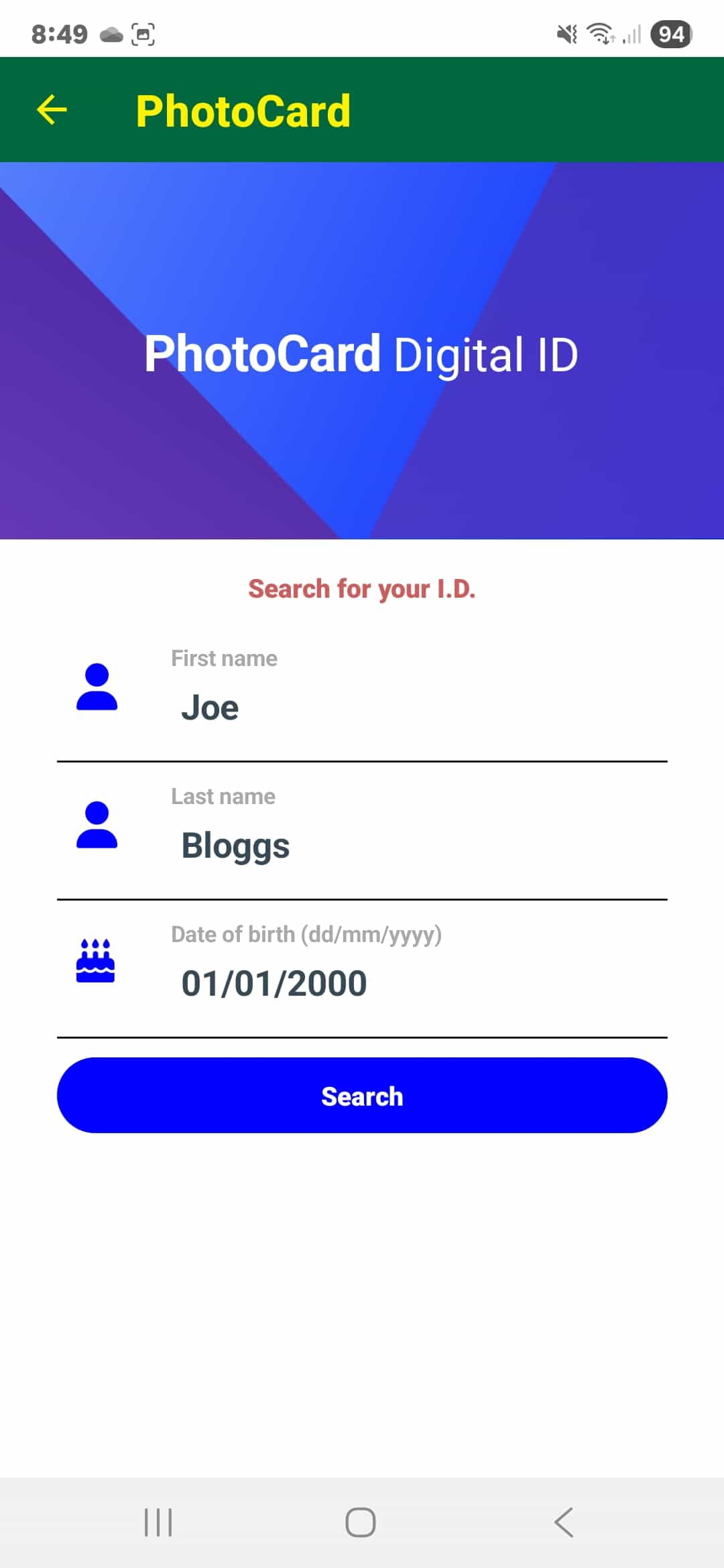Hit the blue Search button
This screenshot has width=724, height=1568.
click(x=362, y=1096)
